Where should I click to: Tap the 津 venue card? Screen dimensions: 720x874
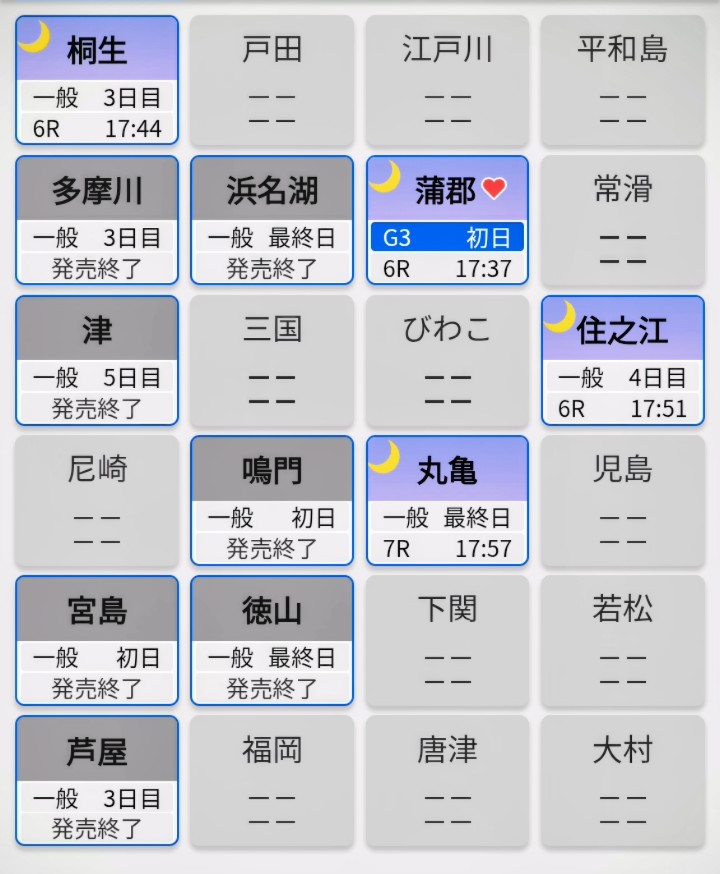click(97, 360)
